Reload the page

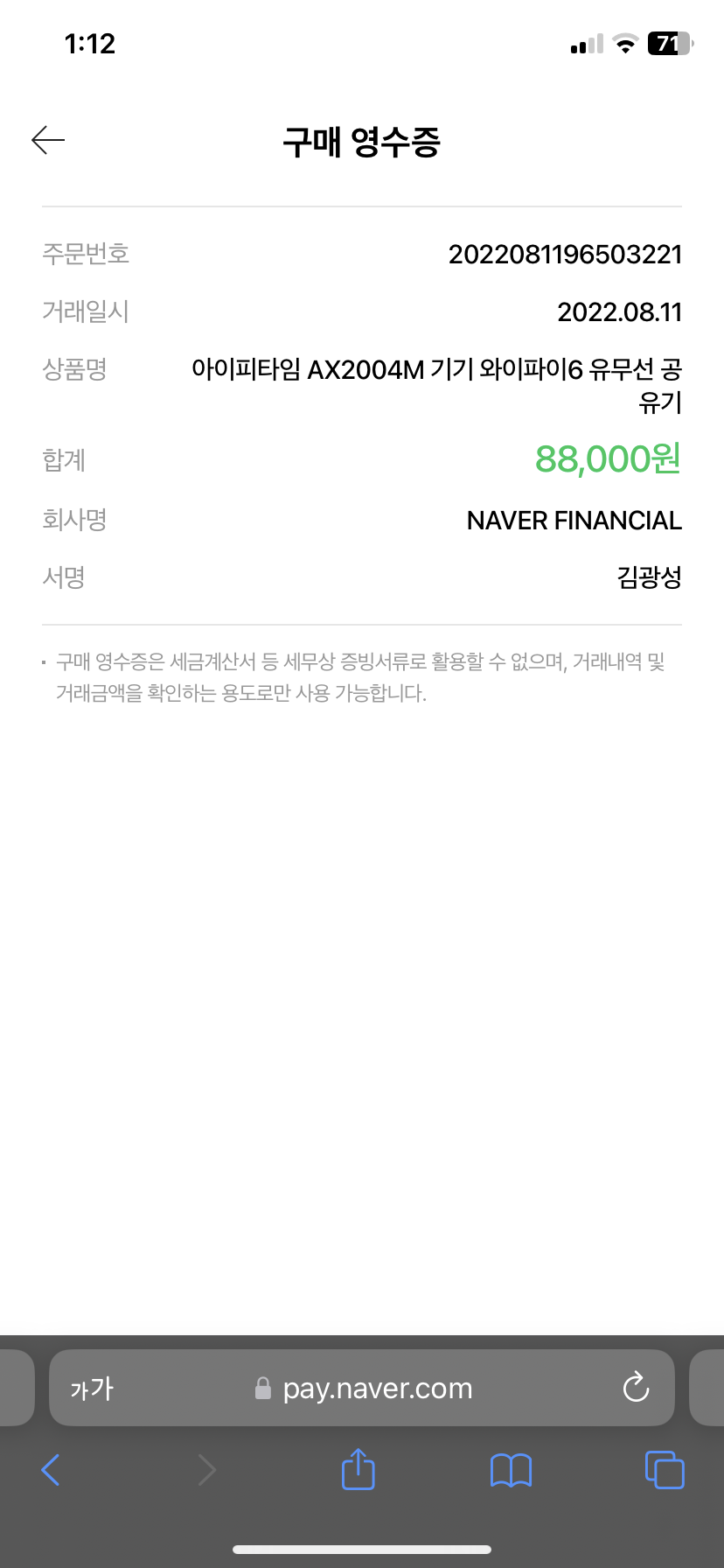[x=636, y=1387]
